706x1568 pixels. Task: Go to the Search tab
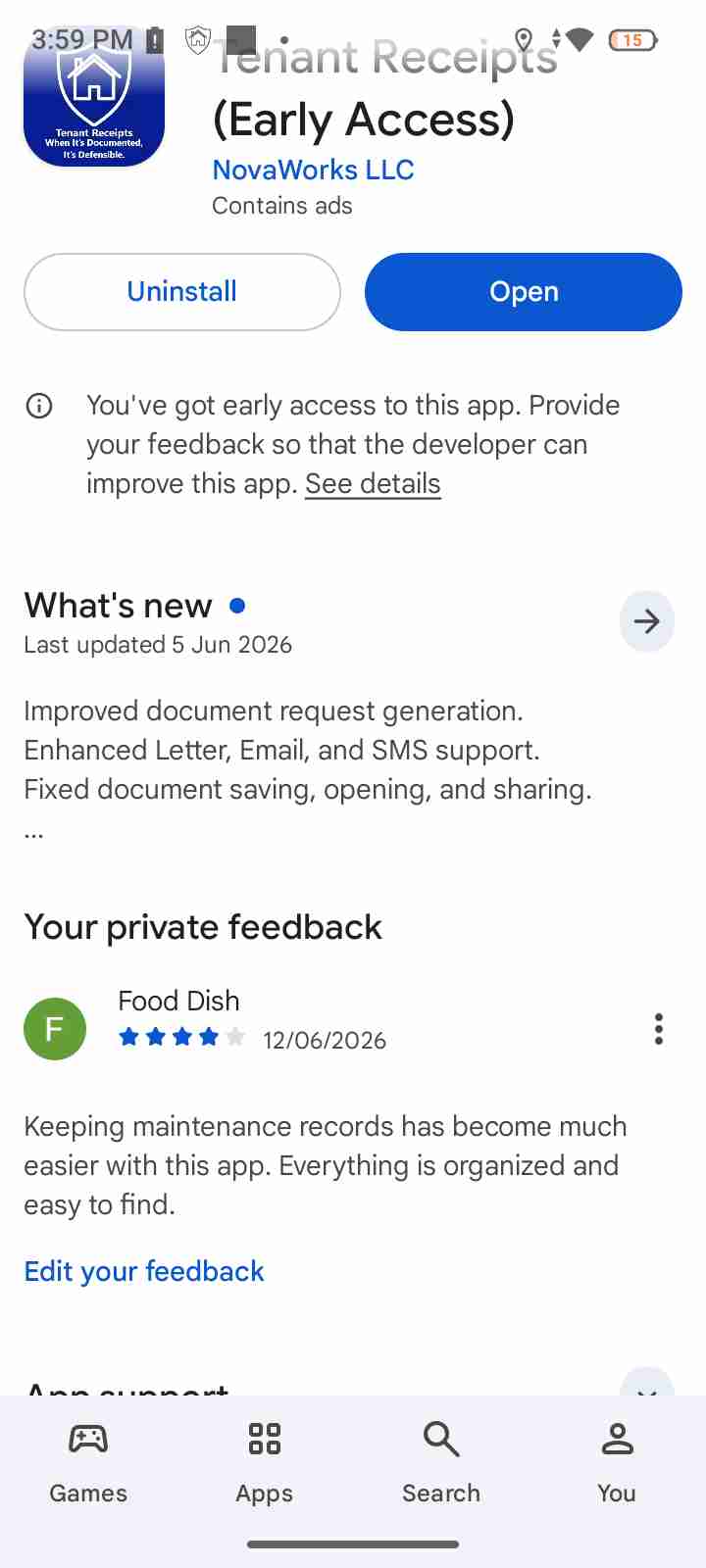pos(441,1462)
